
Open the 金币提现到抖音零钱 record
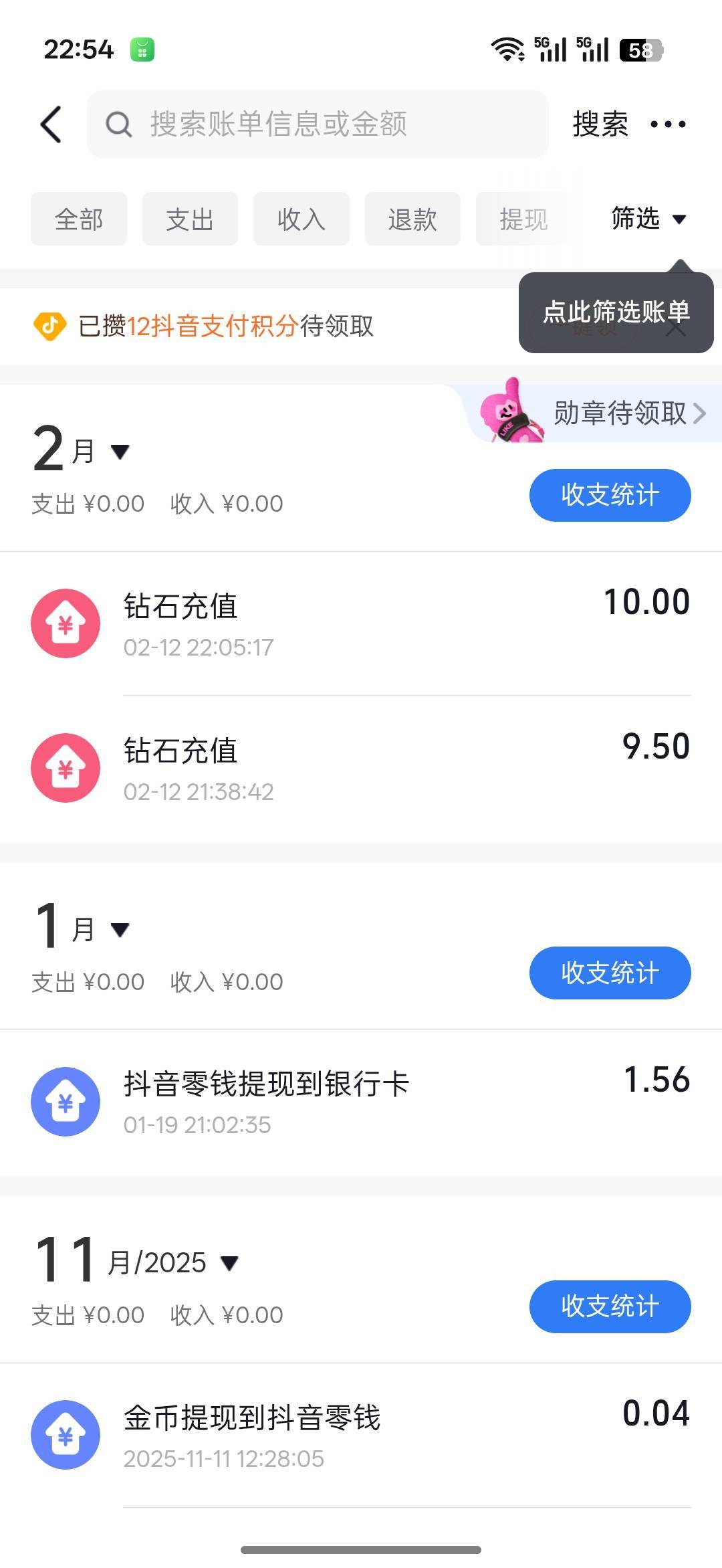[x=361, y=1434]
